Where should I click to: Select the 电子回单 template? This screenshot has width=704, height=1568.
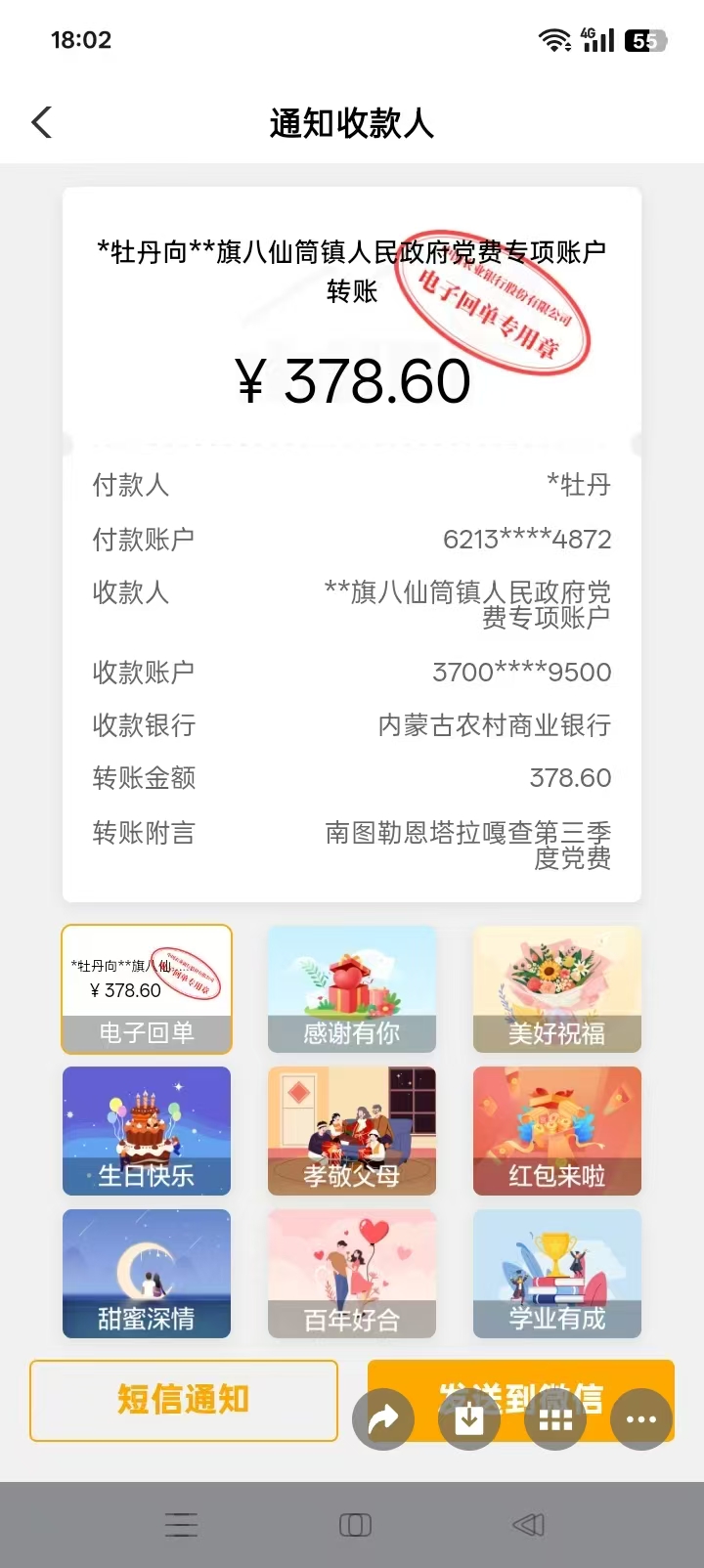click(x=147, y=989)
